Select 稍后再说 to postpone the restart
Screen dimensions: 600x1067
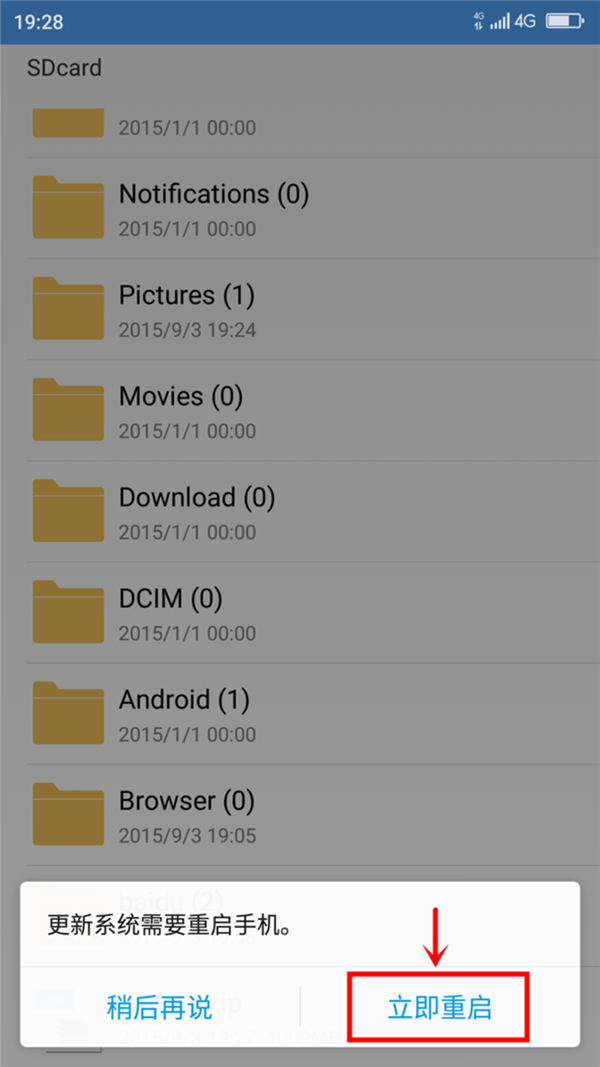pos(160,1007)
